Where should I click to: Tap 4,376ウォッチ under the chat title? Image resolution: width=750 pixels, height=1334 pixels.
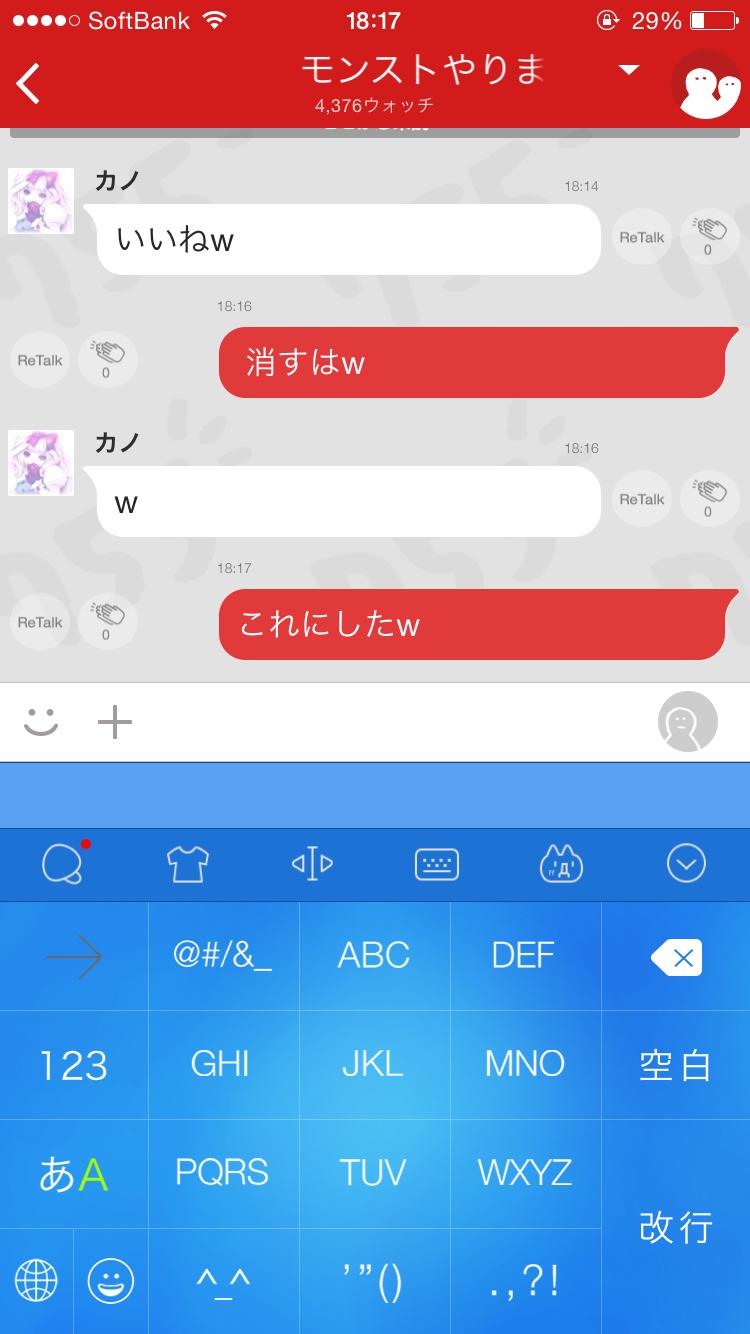pyautogui.click(x=375, y=101)
